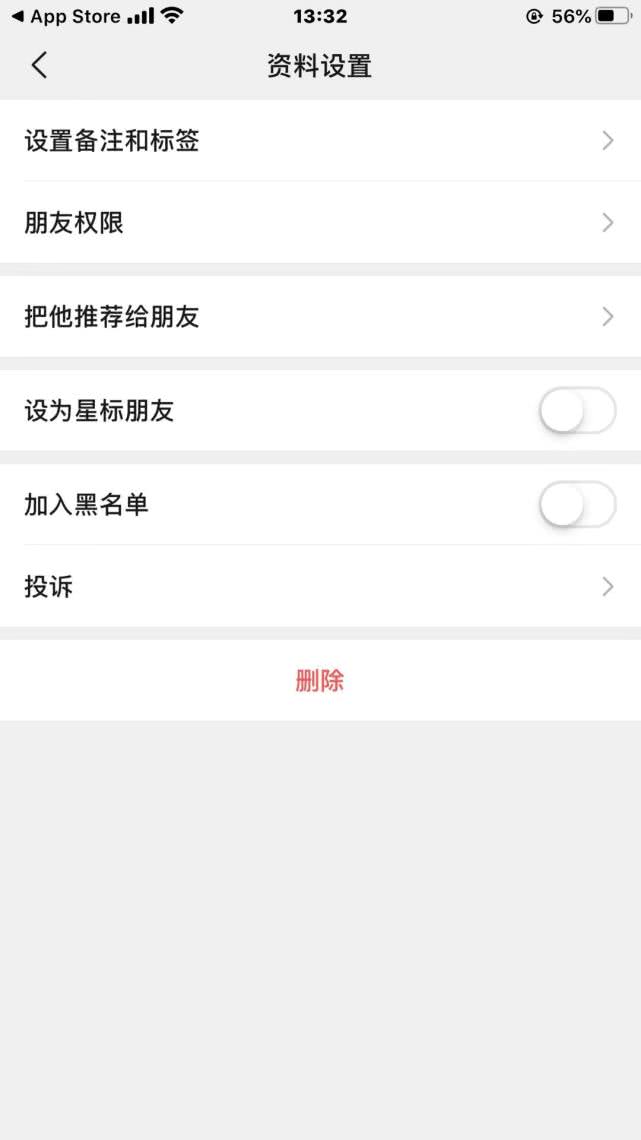Screen dimensions: 641x1140
Task: Open 设置备注和标签 settings
Action: (x=320, y=140)
